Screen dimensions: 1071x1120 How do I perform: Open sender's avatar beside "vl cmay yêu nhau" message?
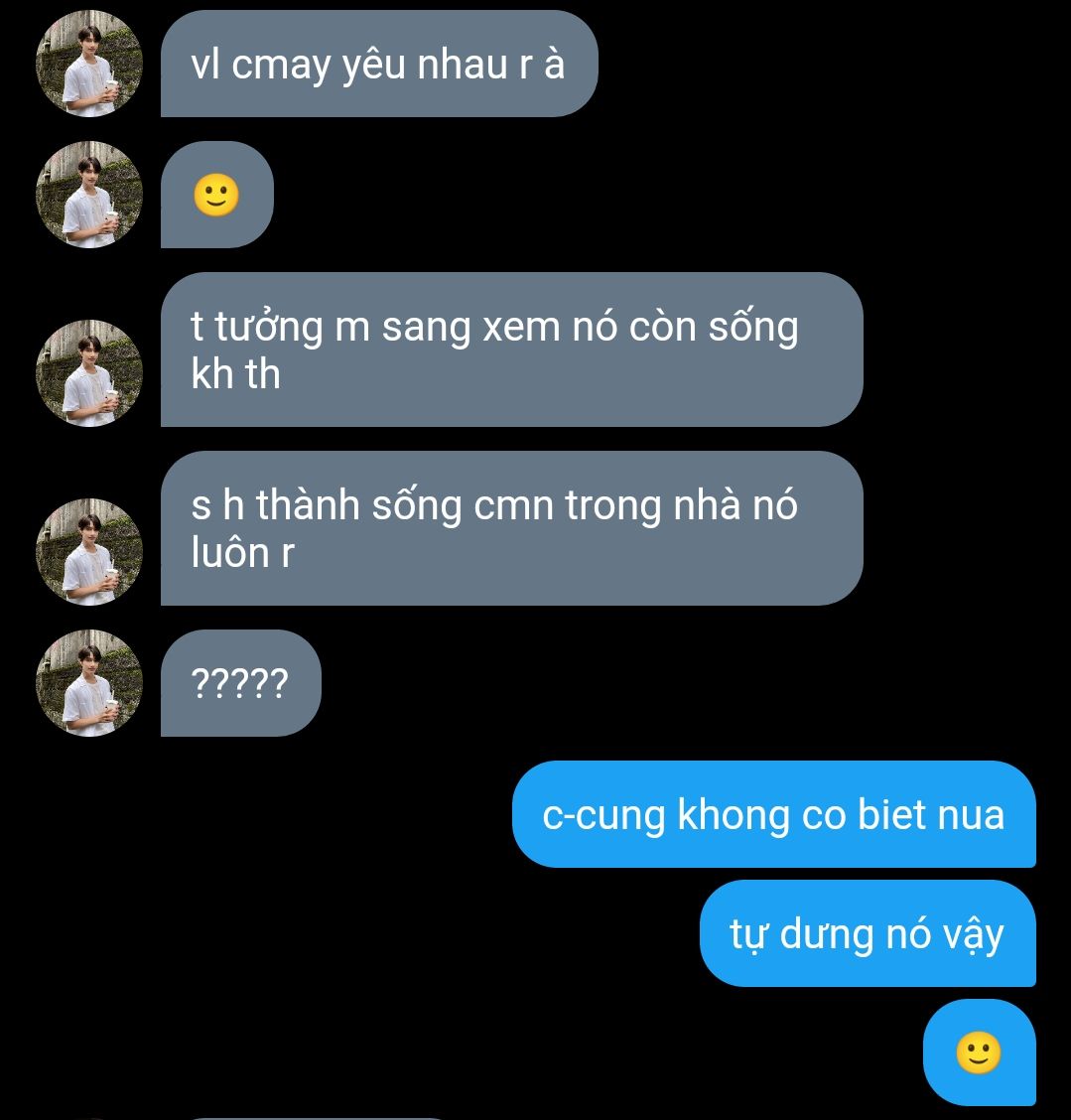[89, 65]
